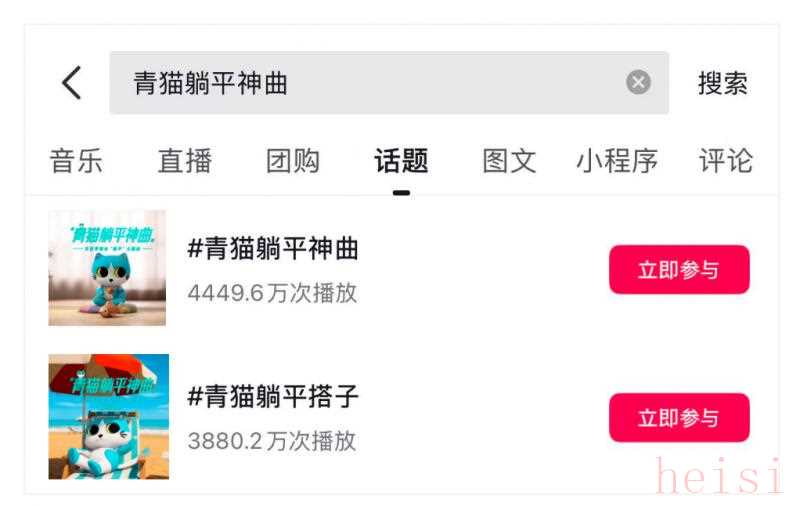Image resolution: width=800 pixels, height=506 pixels.
Task: Open the 团购 tab
Action: click(x=293, y=161)
